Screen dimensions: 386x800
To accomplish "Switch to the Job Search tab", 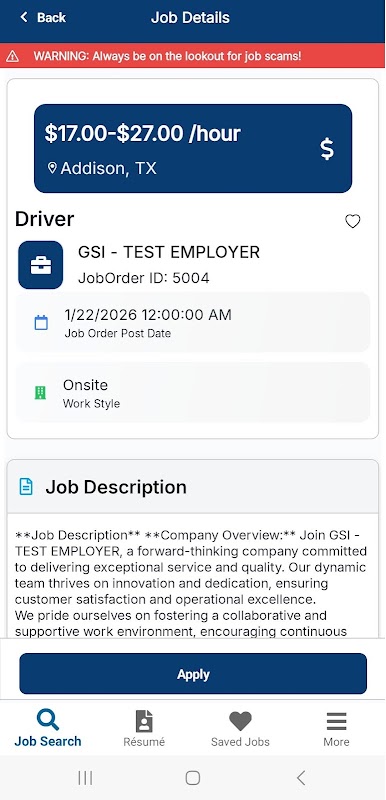I will click(x=48, y=728).
